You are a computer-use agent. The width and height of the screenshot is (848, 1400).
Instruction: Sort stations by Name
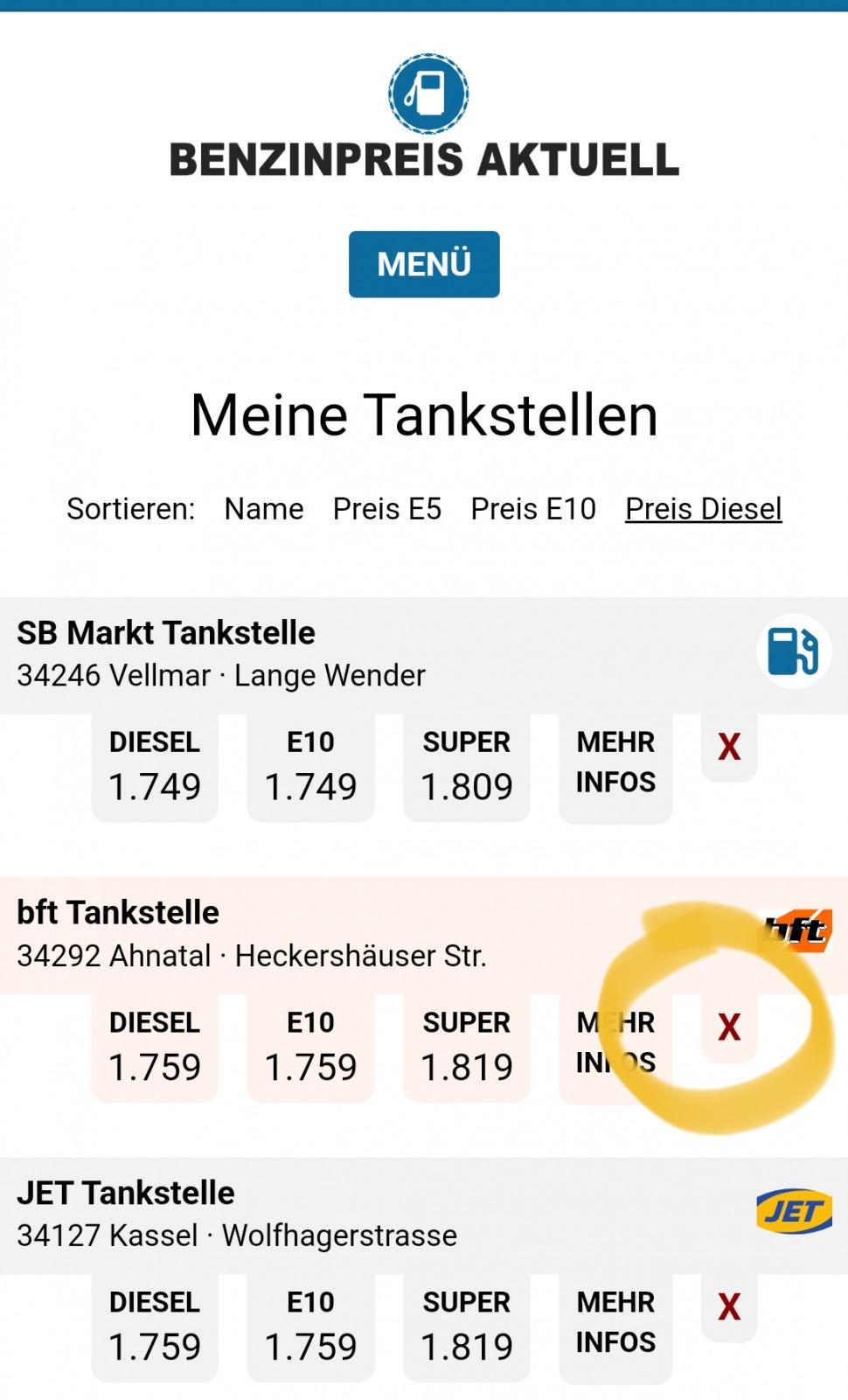click(263, 509)
